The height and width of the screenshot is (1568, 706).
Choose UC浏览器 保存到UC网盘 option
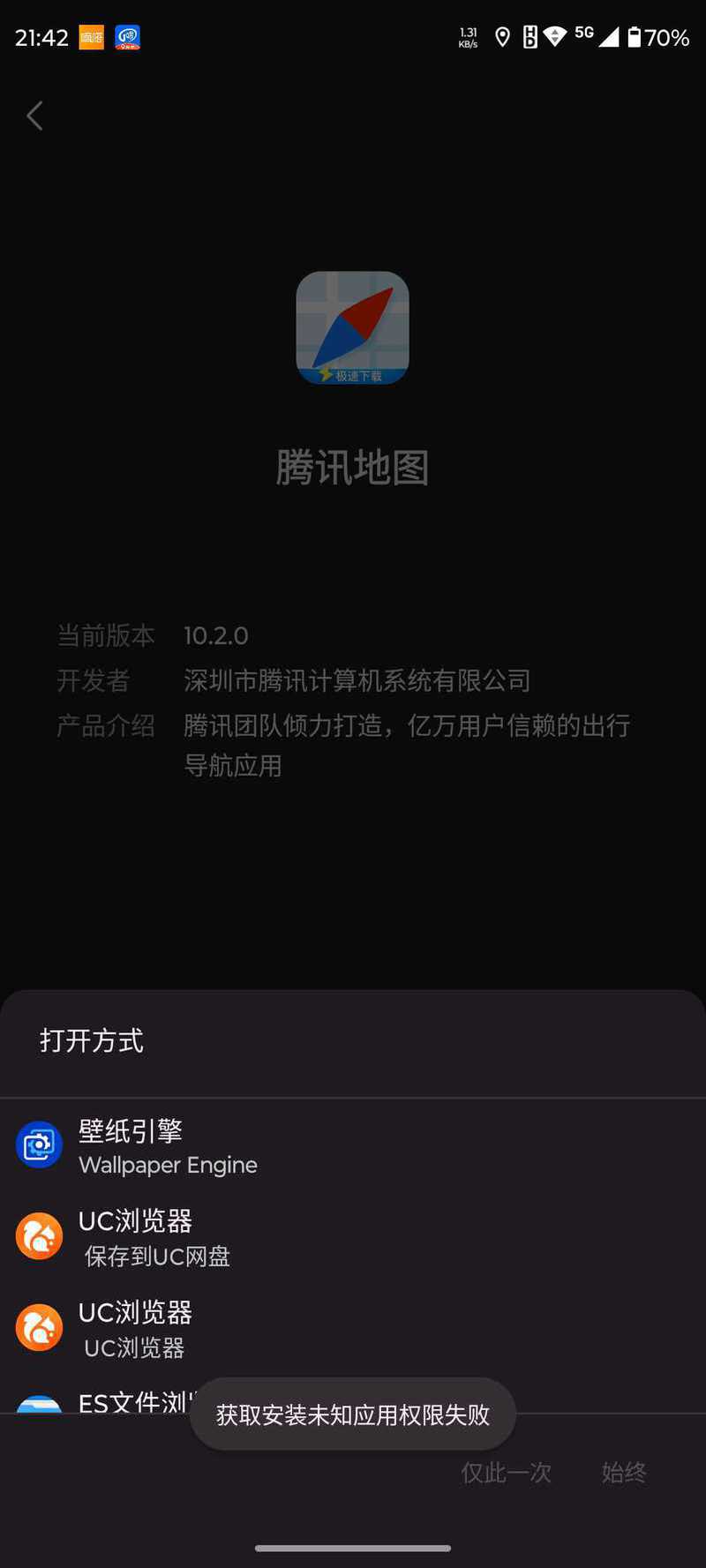154,1237
